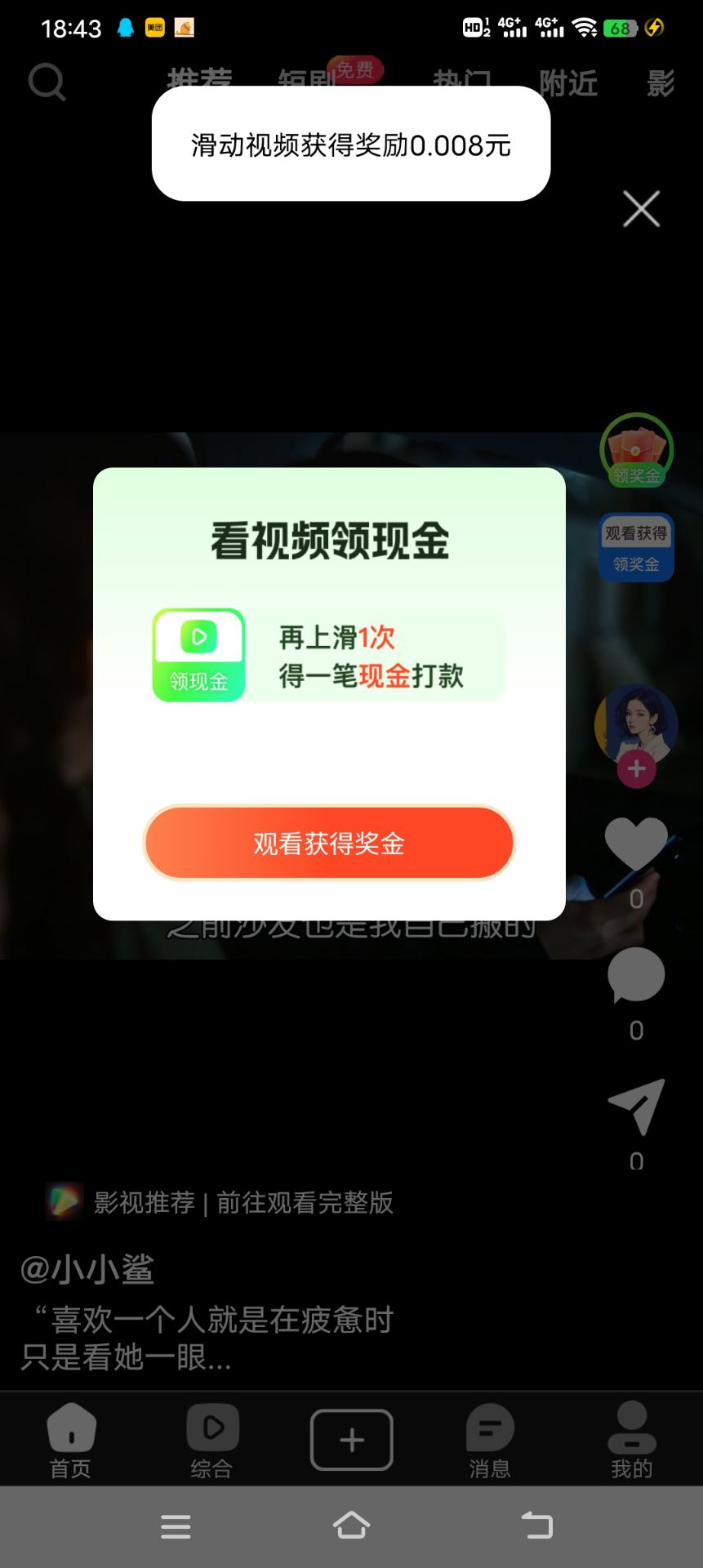
Task: Like this video
Action: point(636,843)
